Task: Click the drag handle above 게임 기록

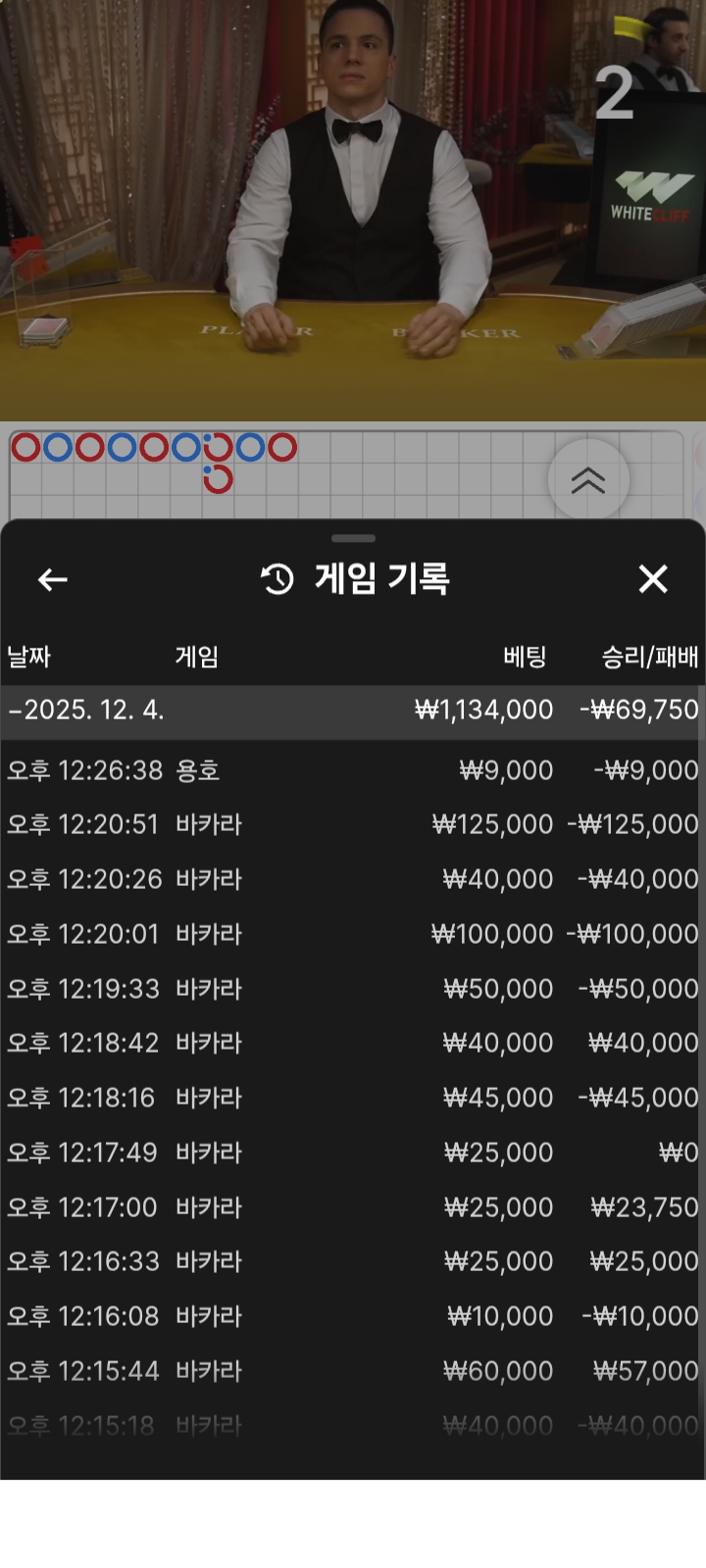Action: point(353,538)
